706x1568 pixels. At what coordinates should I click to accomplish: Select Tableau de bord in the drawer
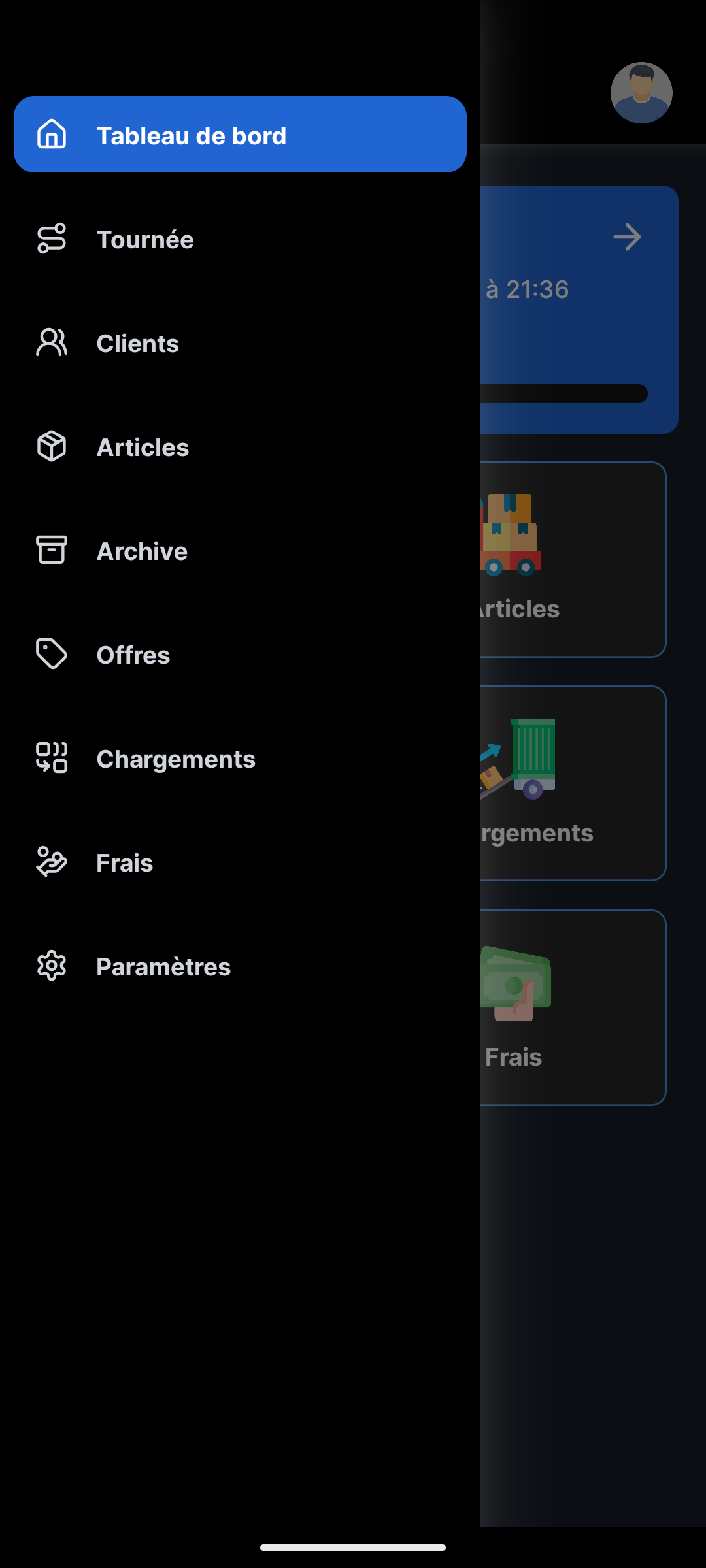[x=240, y=135]
